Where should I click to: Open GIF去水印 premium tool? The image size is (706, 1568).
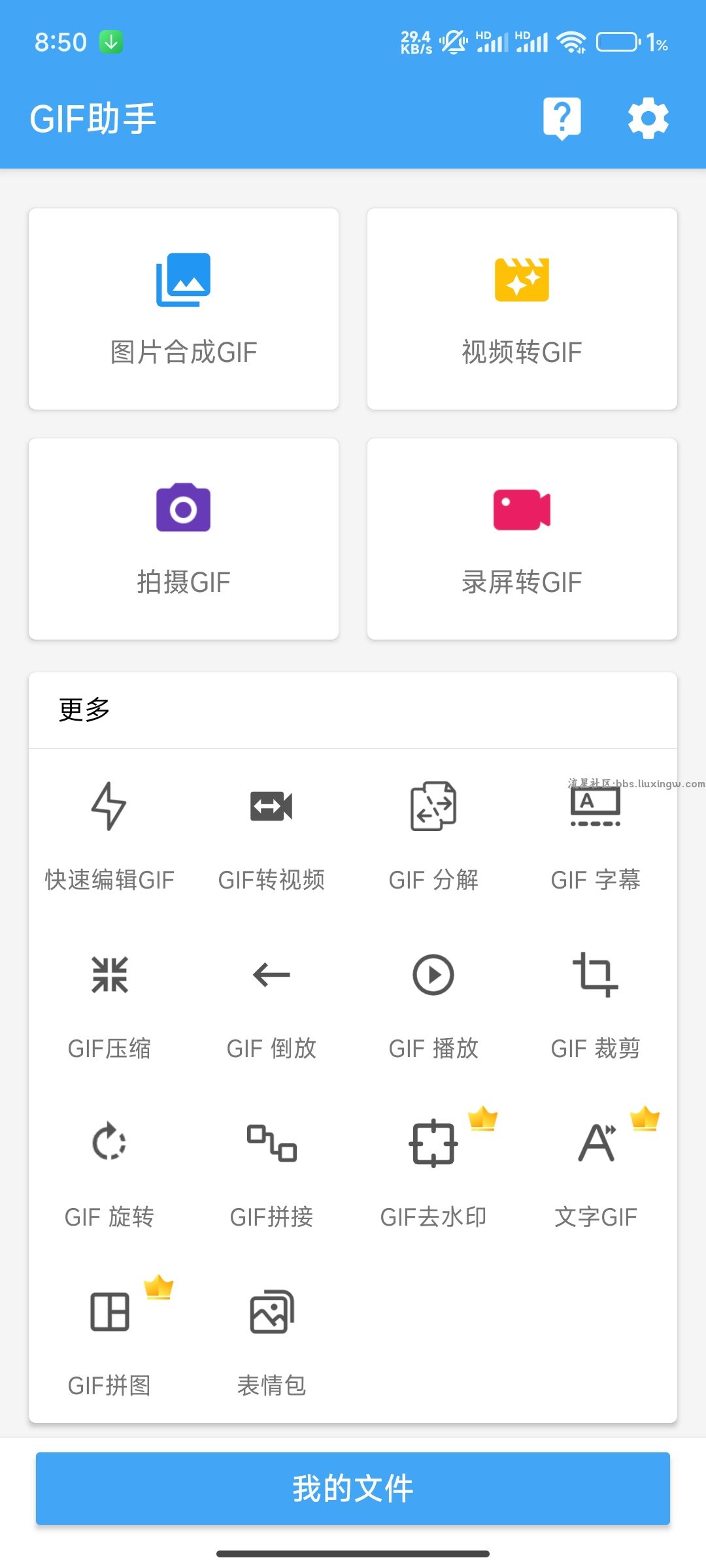433,1173
